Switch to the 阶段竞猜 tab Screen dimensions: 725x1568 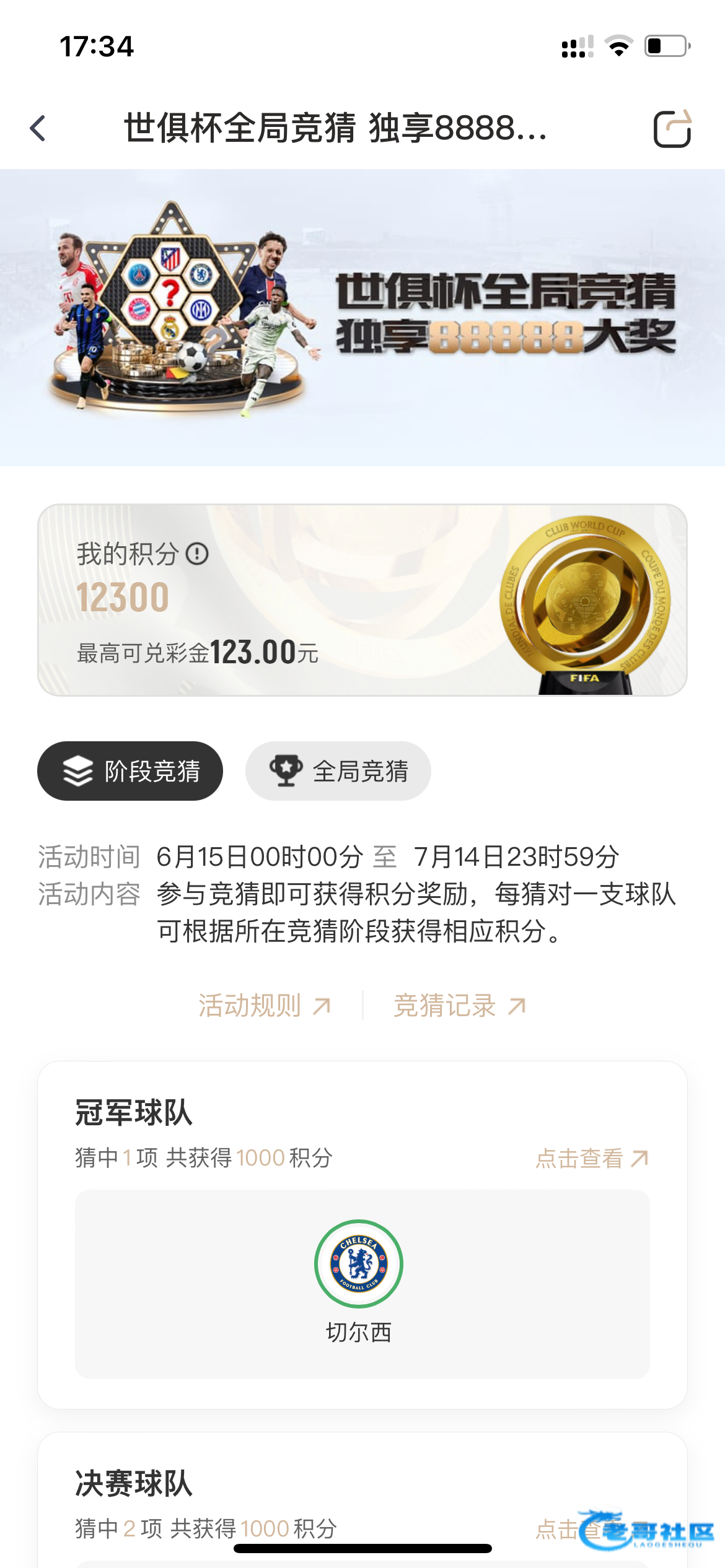pos(130,771)
